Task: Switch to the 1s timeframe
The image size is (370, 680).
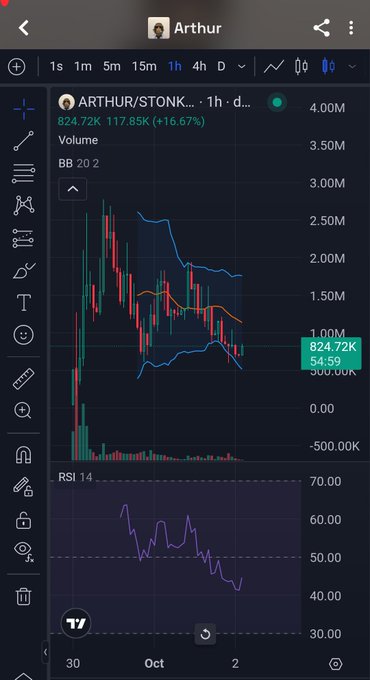Action: [56, 66]
